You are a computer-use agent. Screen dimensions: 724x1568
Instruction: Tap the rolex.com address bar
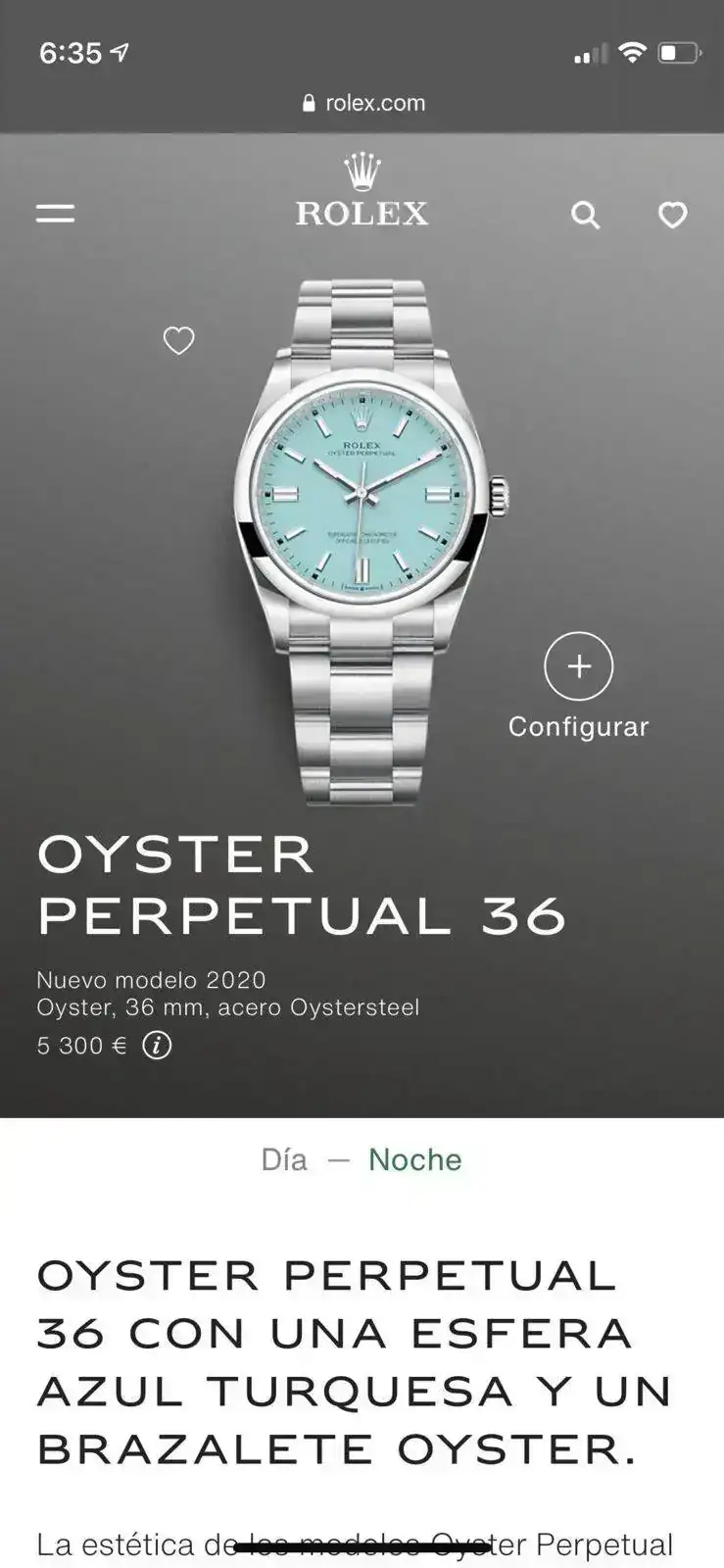click(x=363, y=103)
